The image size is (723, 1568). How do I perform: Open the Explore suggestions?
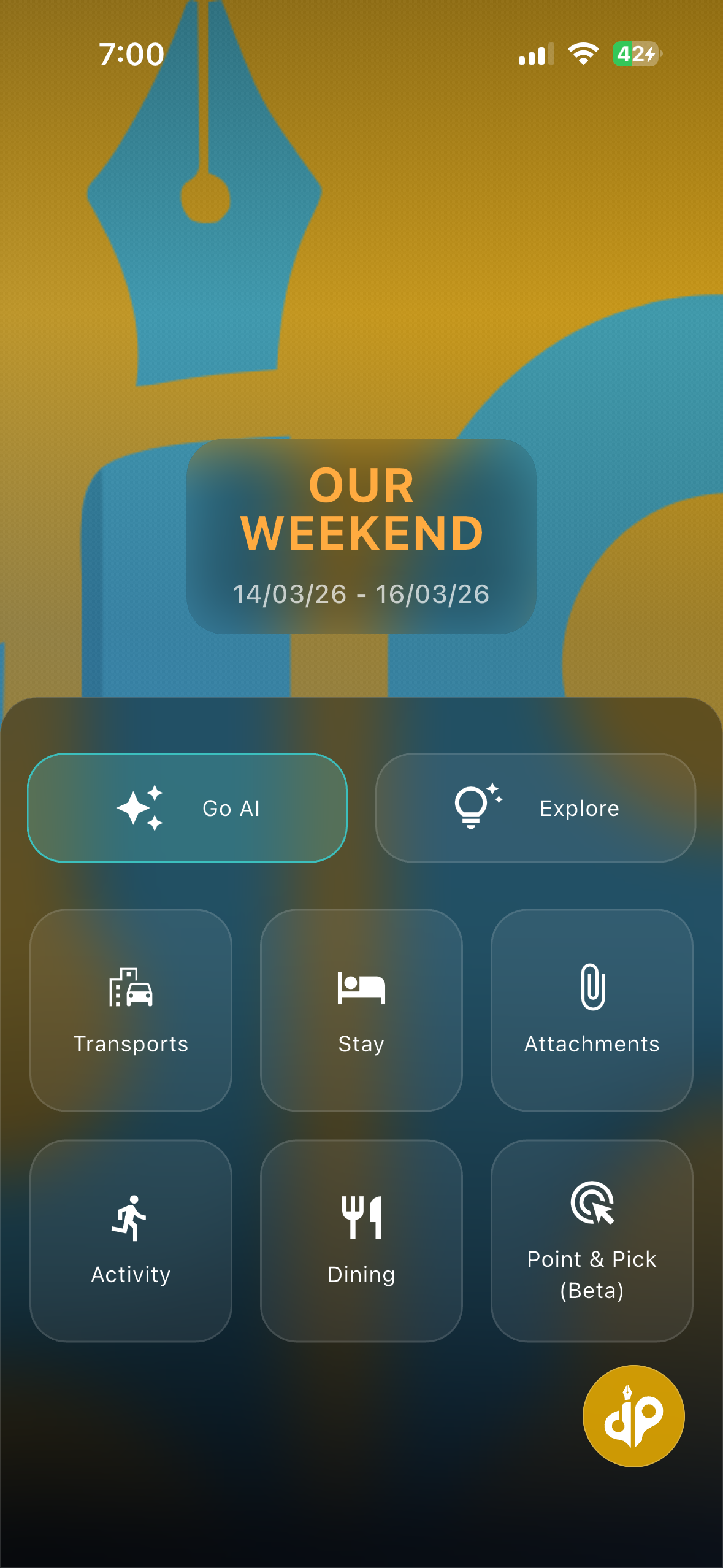(535, 808)
